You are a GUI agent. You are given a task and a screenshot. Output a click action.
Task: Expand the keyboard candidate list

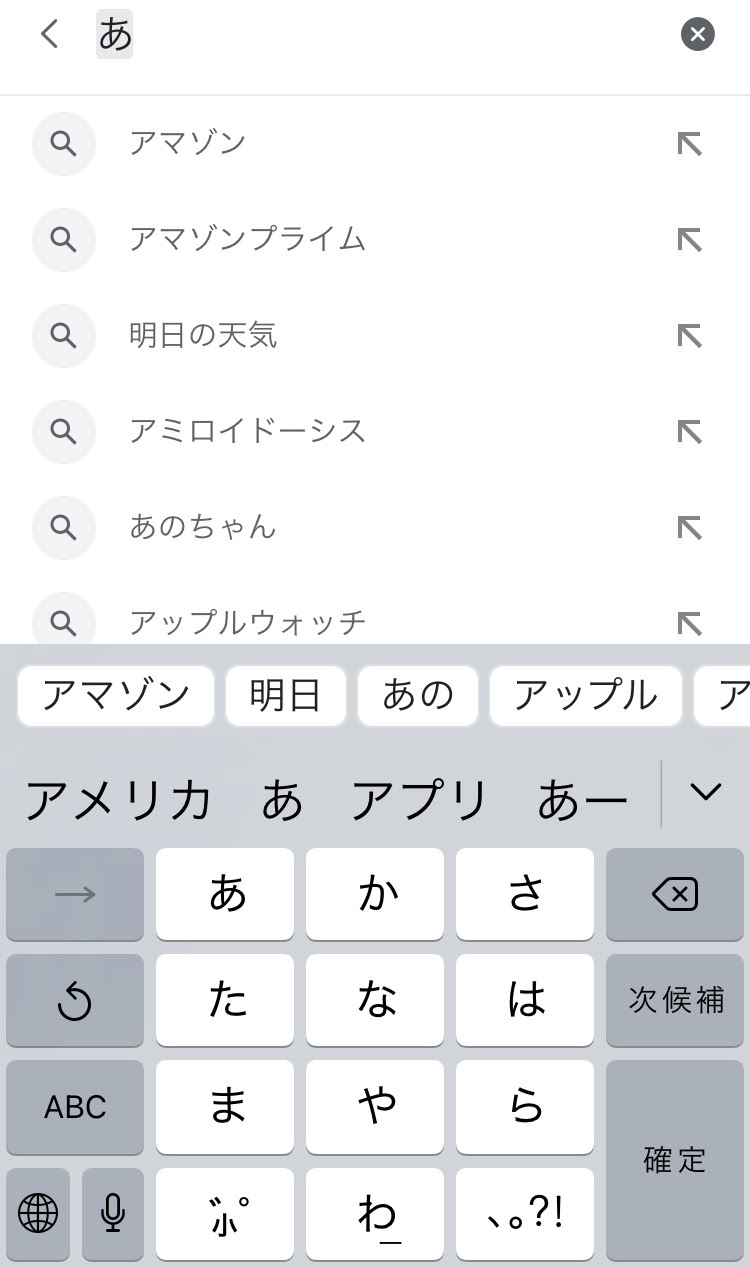[705, 793]
